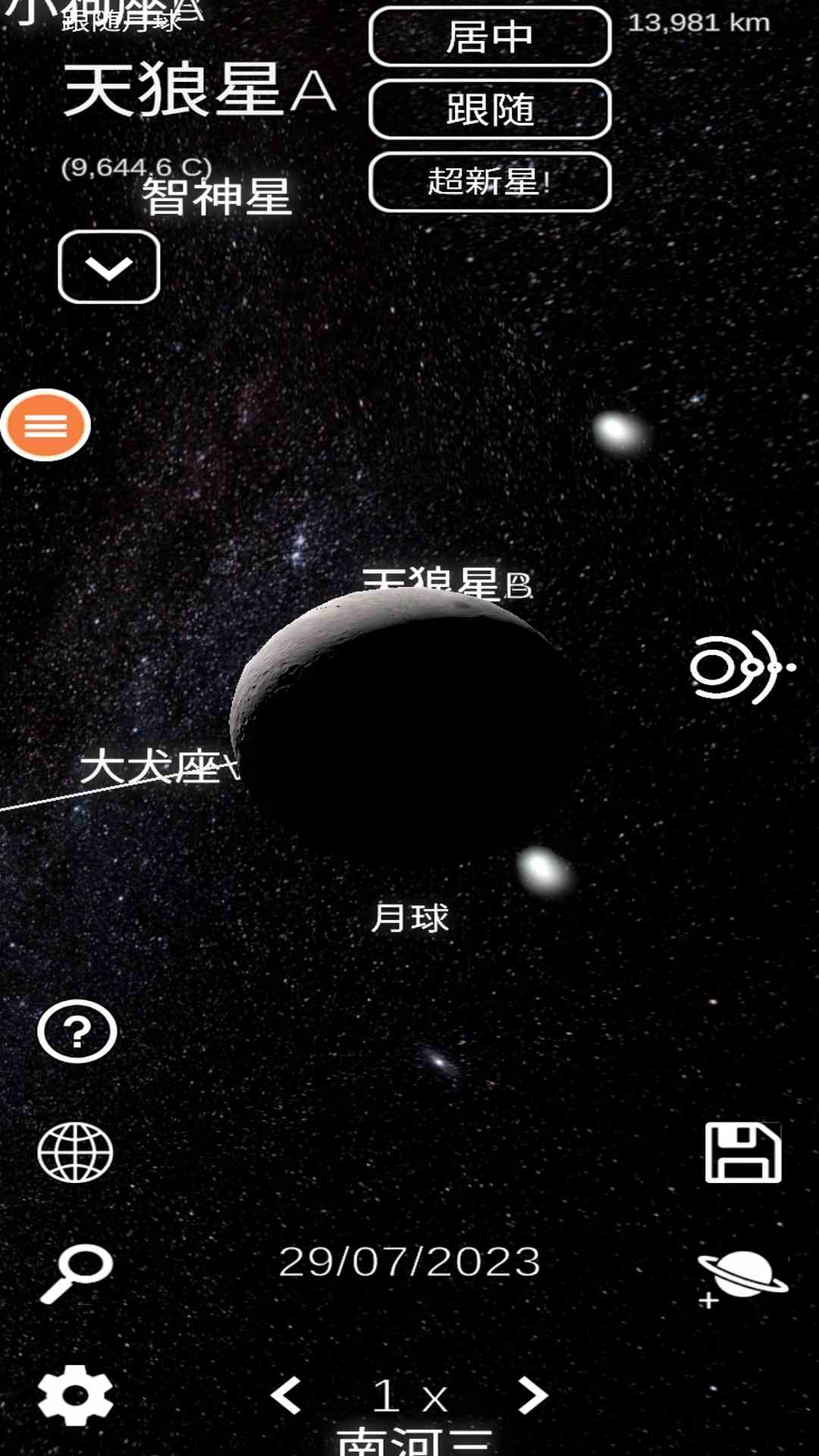Open the help question mark
Image resolution: width=819 pixels, height=1456 pixels.
(77, 1031)
